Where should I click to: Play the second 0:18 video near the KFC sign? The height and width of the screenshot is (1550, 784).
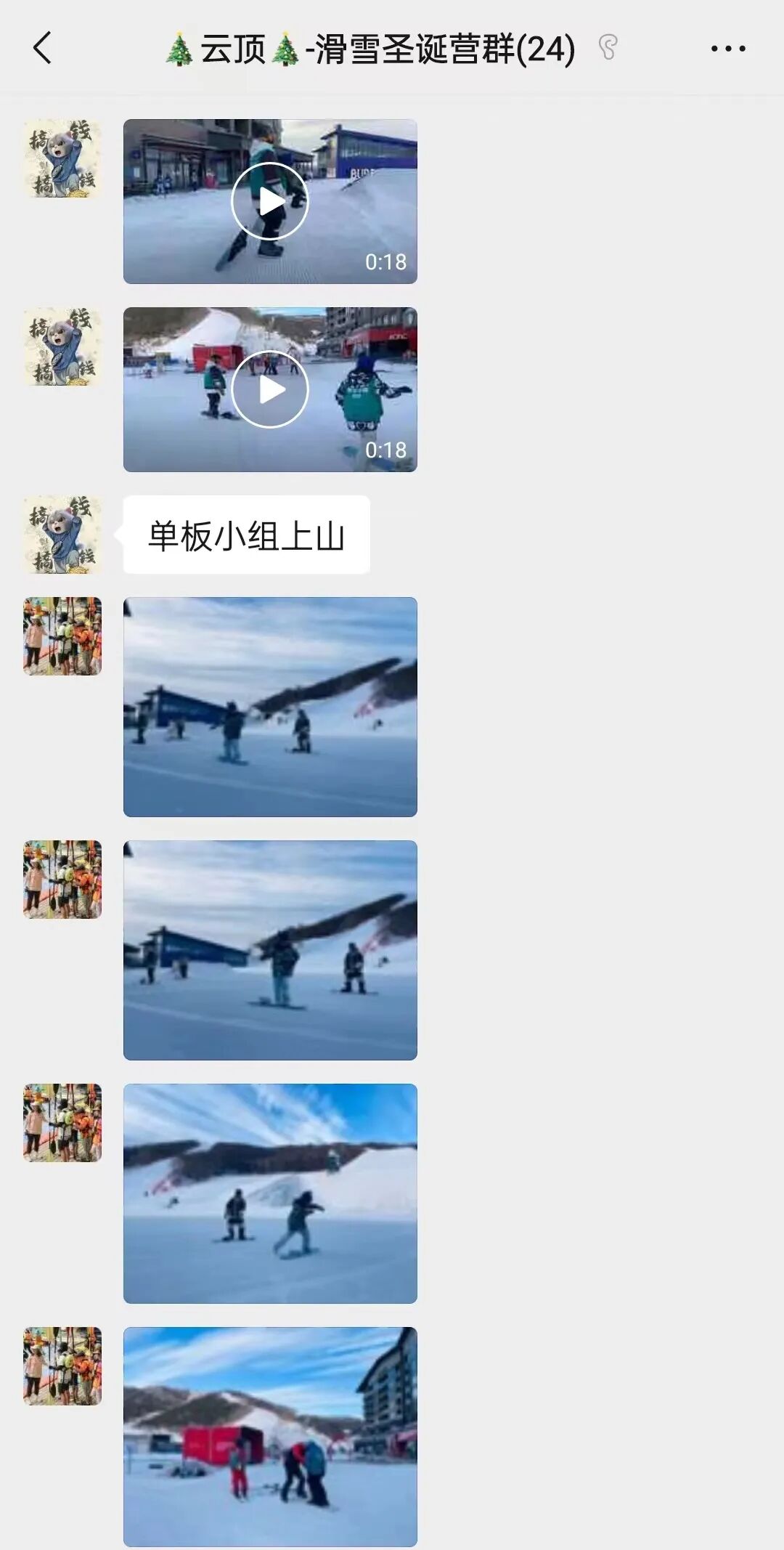271,389
